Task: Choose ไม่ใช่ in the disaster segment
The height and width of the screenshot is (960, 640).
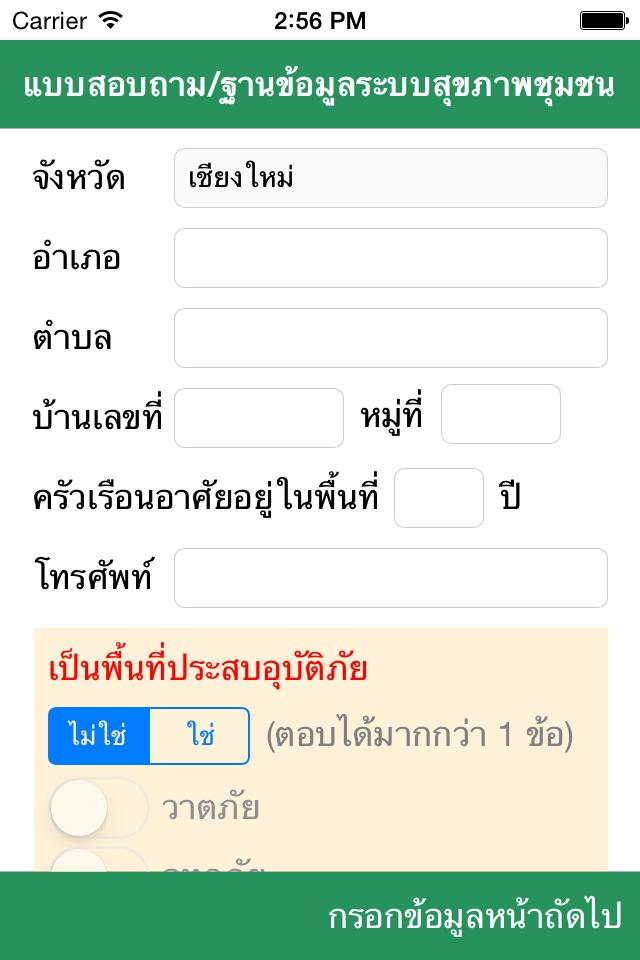Action: pos(99,736)
